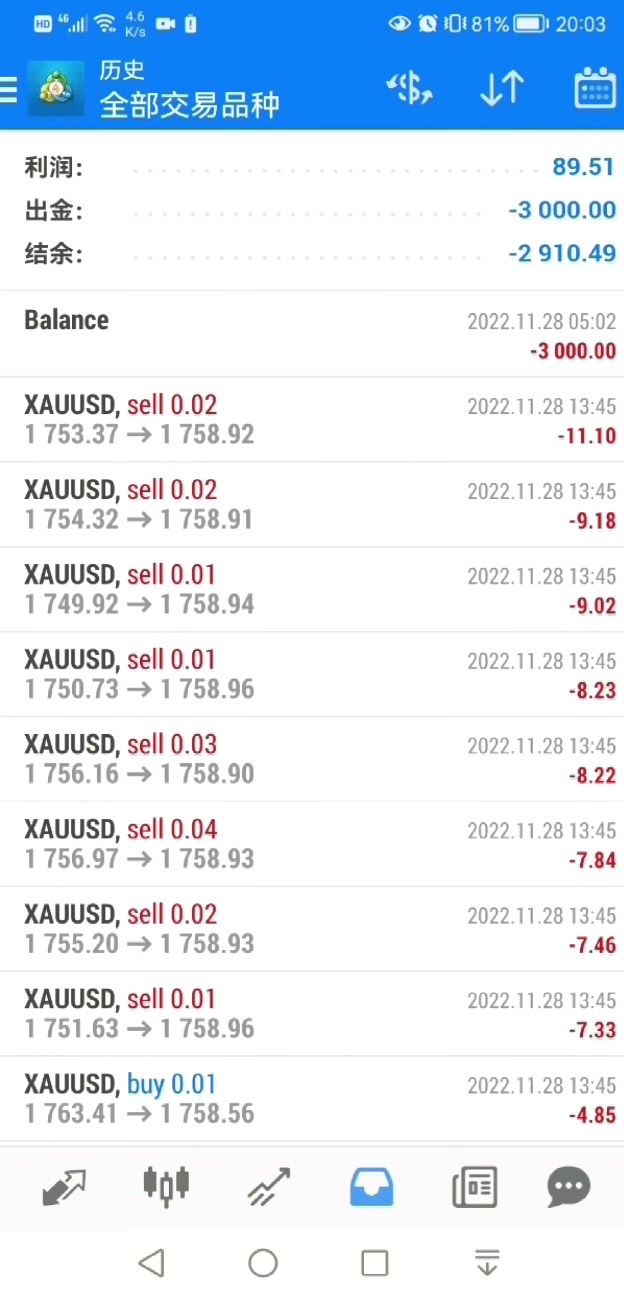This screenshot has width=624, height=1296.
Task: Open the Messages chat tab
Action: point(569,1187)
